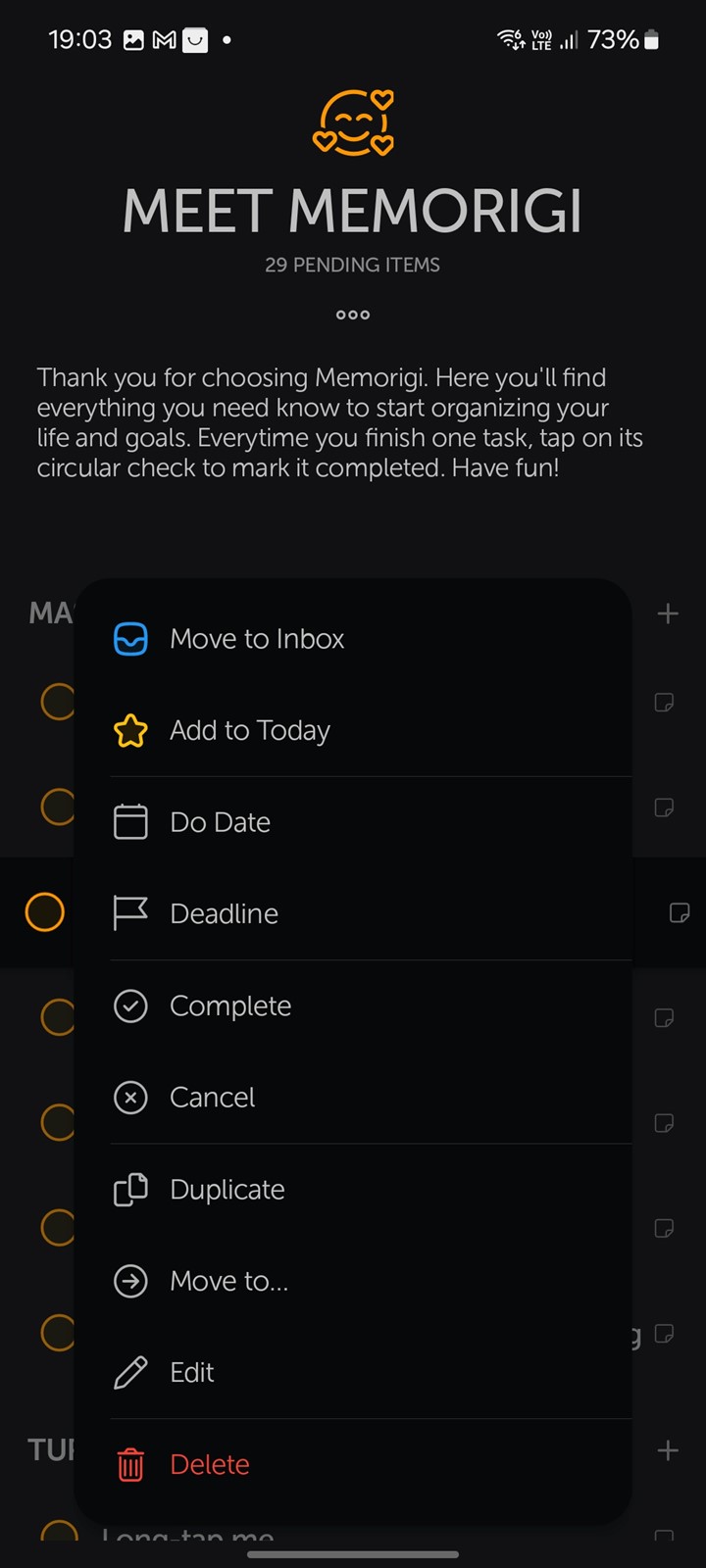Delete the selected task

(x=353, y=1464)
